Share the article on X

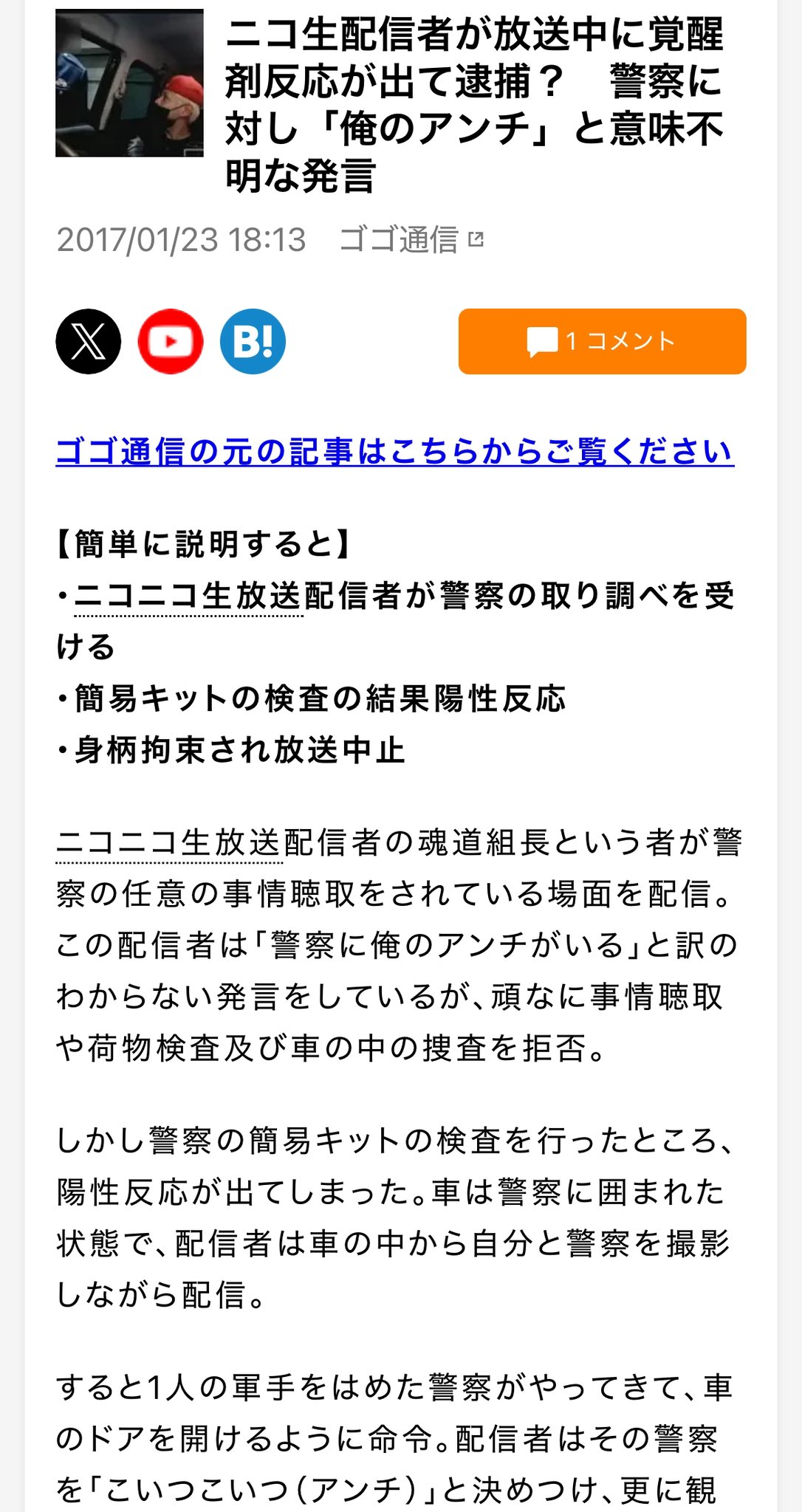(89, 341)
